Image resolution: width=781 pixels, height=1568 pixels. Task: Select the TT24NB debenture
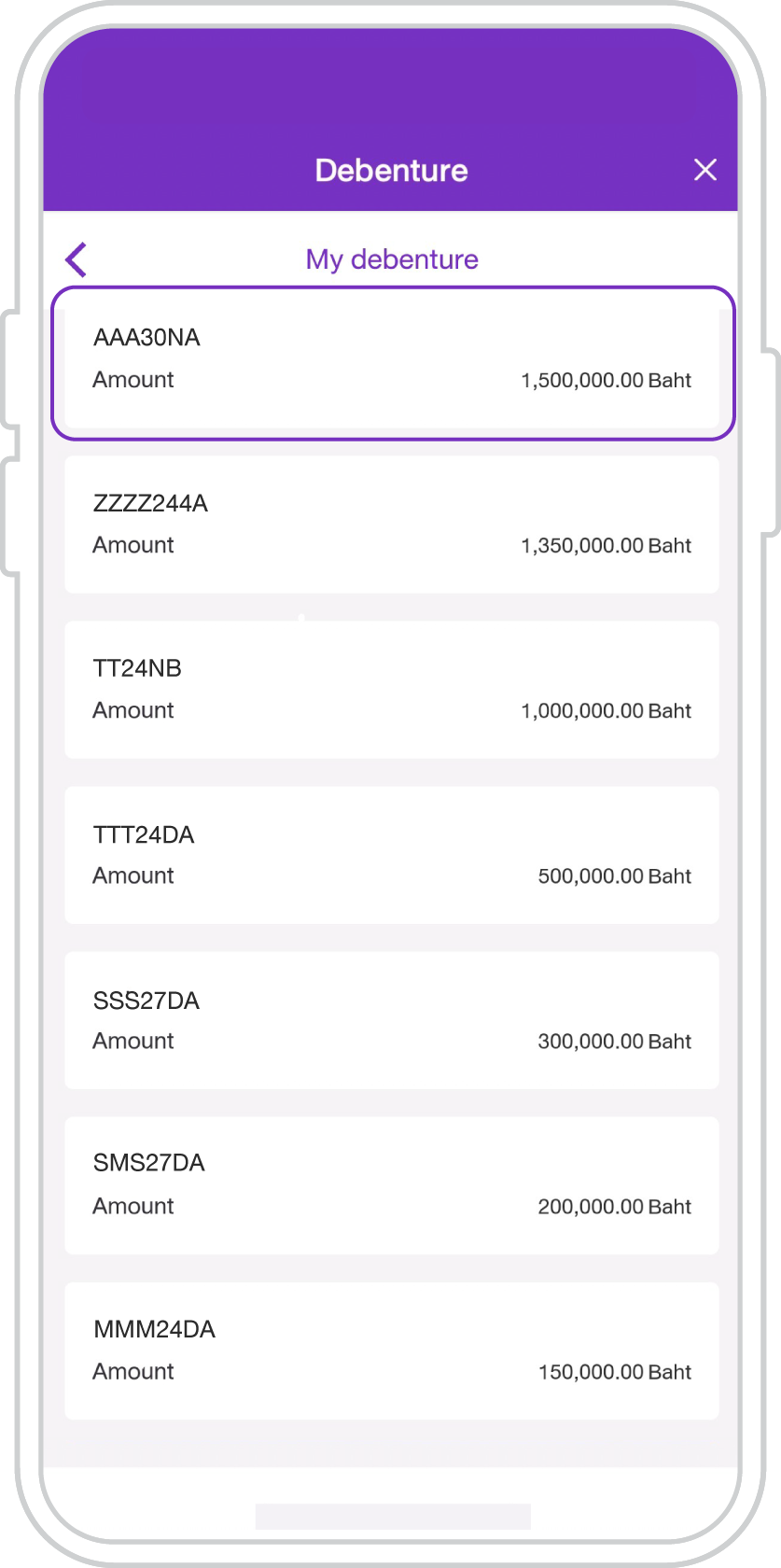pyautogui.click(x=392, y=690)
